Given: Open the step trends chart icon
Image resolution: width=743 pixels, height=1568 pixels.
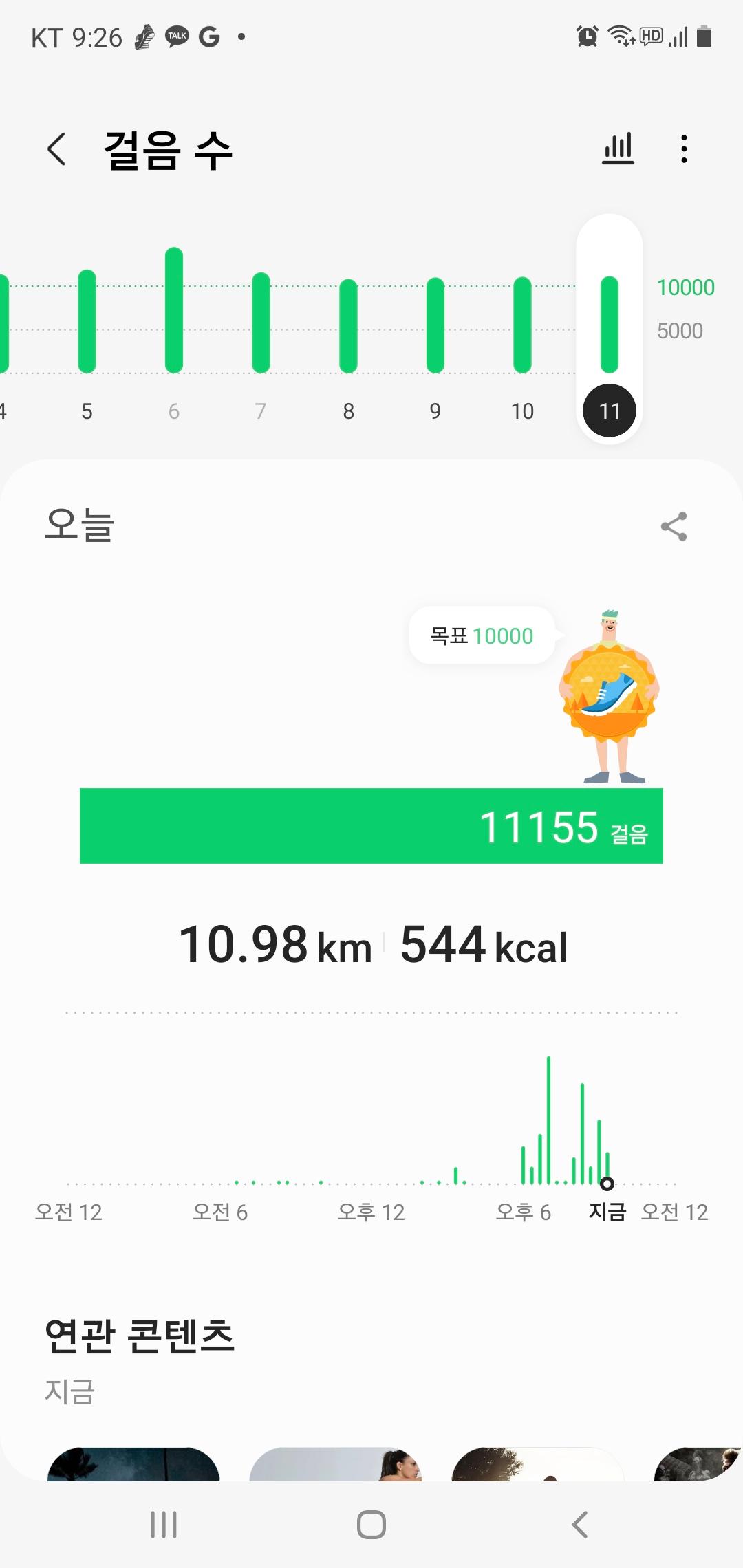Looking at the screenshot, I should [618, 149].
